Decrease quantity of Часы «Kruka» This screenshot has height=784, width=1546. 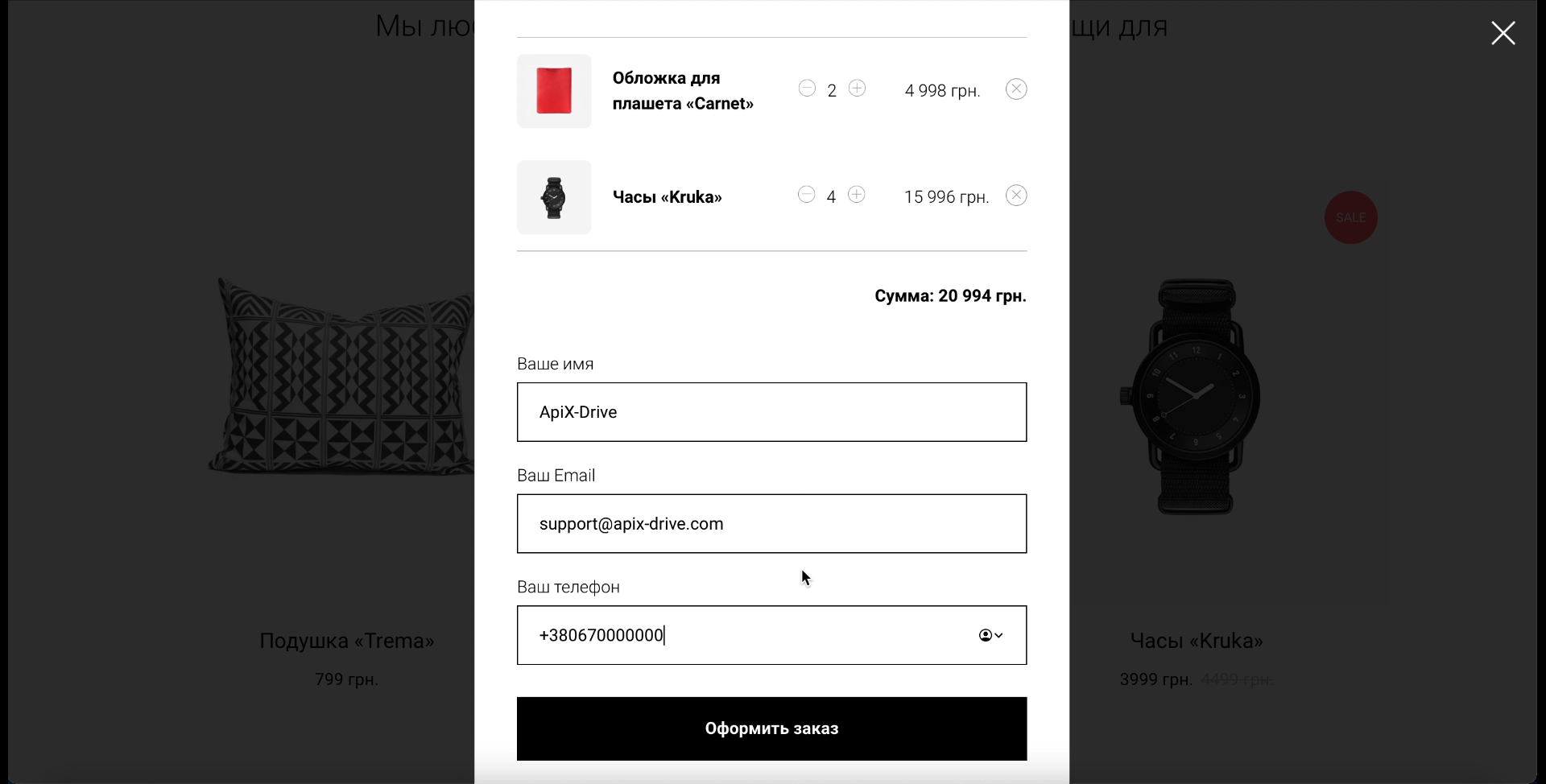(806, 195)
